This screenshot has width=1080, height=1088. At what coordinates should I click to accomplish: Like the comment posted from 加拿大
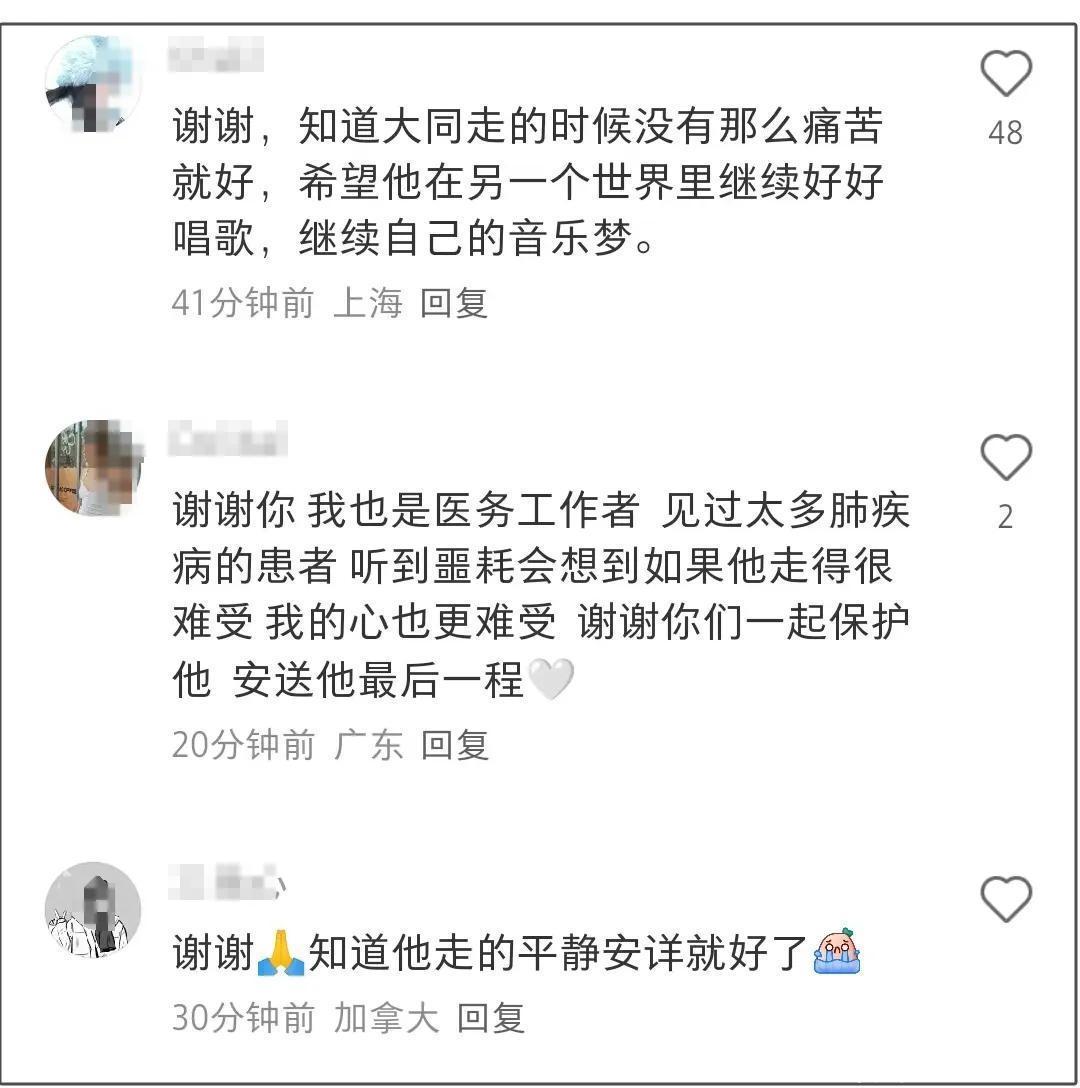pyautogui.click(x=1005, y=898)
